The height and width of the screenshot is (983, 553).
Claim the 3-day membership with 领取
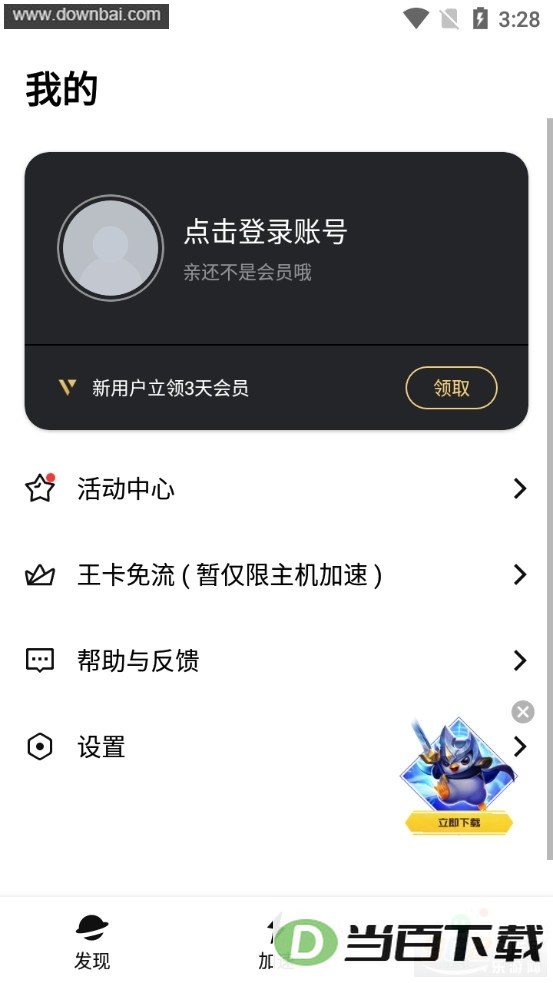[x=451, y=387]
